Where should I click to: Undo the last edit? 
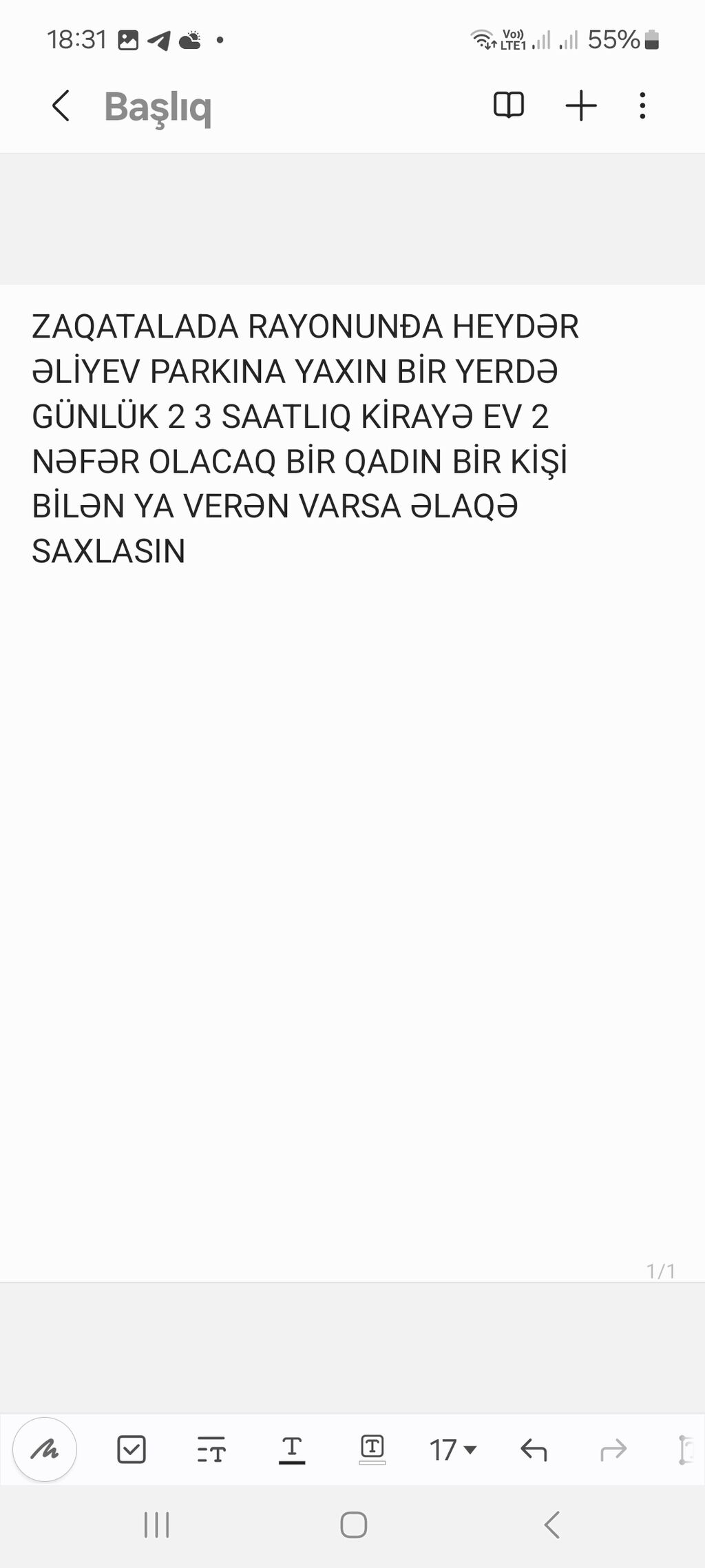(x=534, y=1450)
